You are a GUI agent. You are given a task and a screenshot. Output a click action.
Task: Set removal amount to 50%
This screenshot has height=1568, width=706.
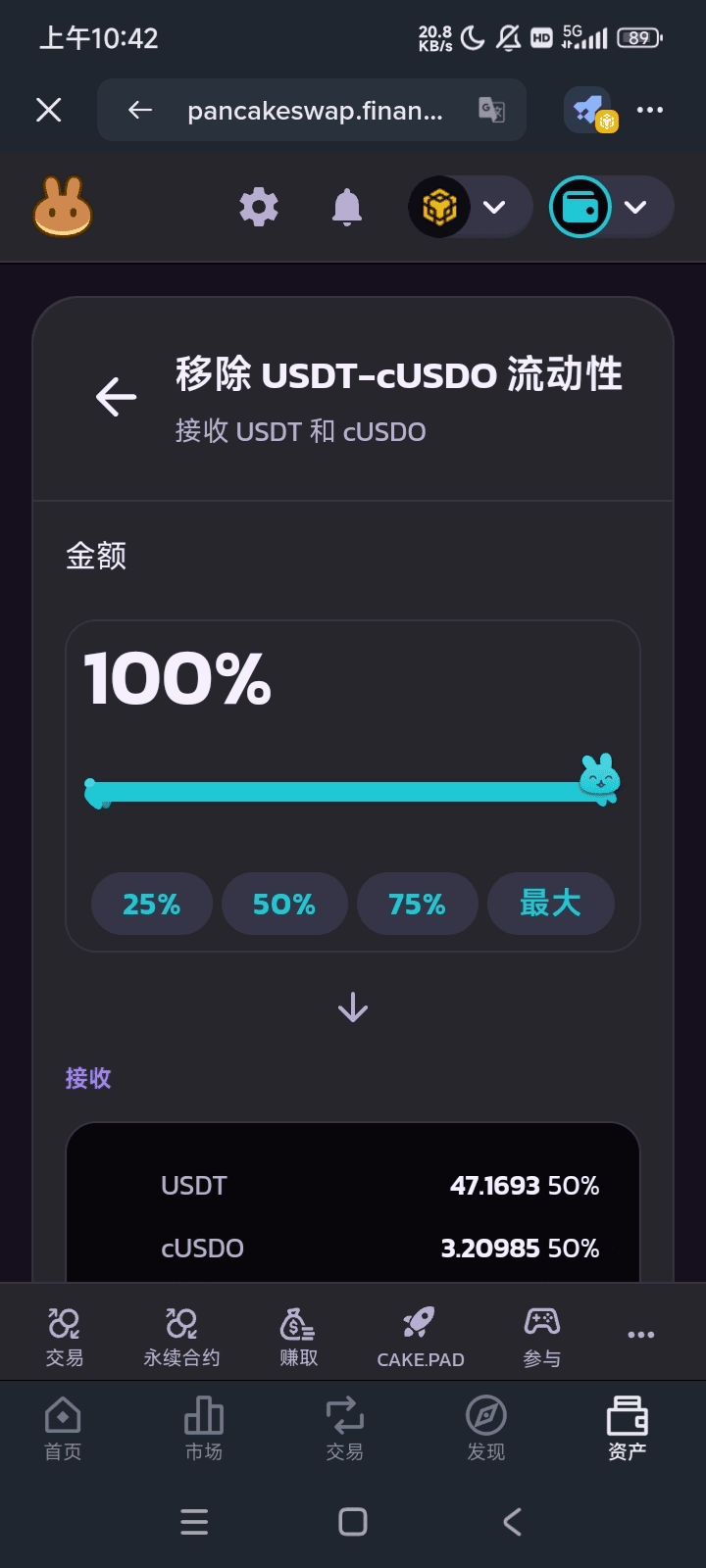tap(284, 904)
